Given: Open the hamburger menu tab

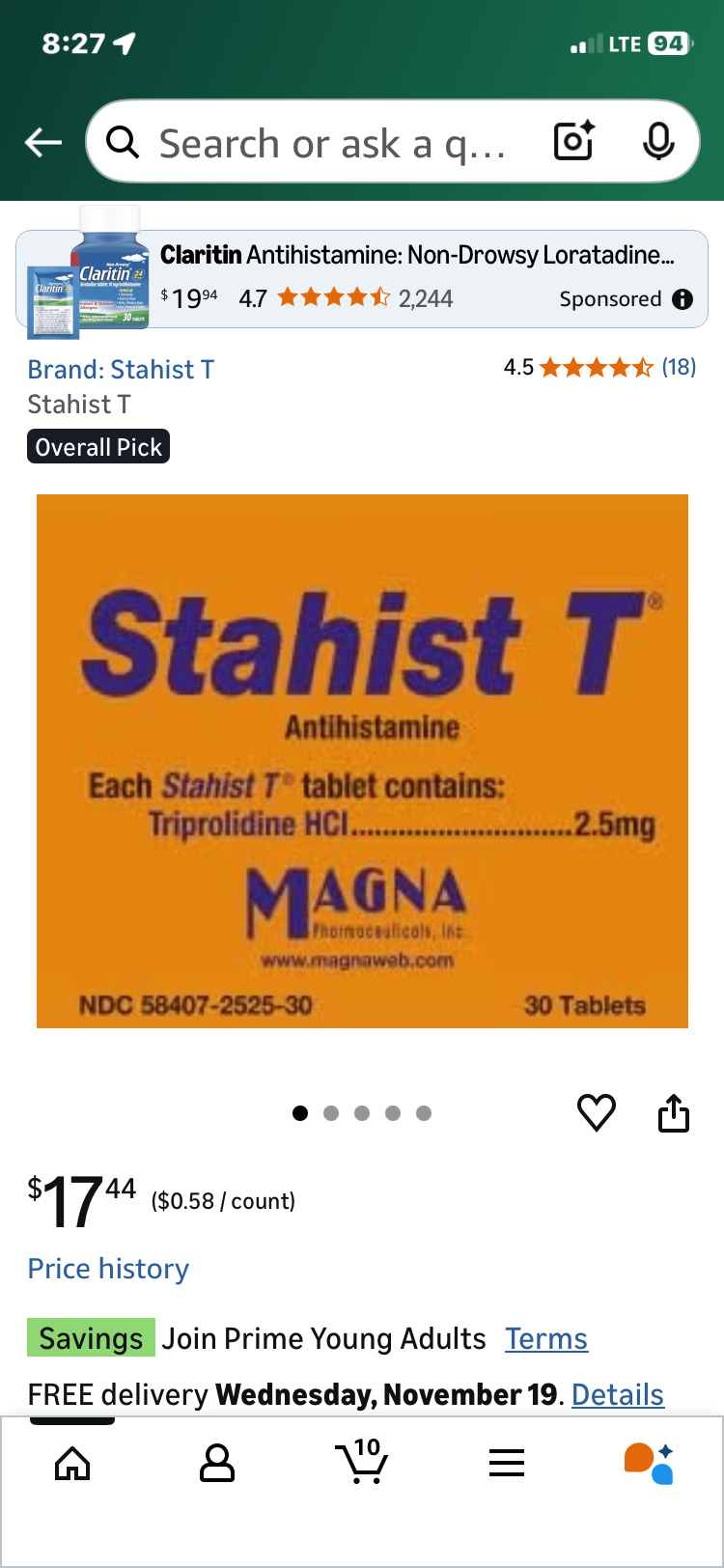Looking at the screenshot, I should point(506,1464).
